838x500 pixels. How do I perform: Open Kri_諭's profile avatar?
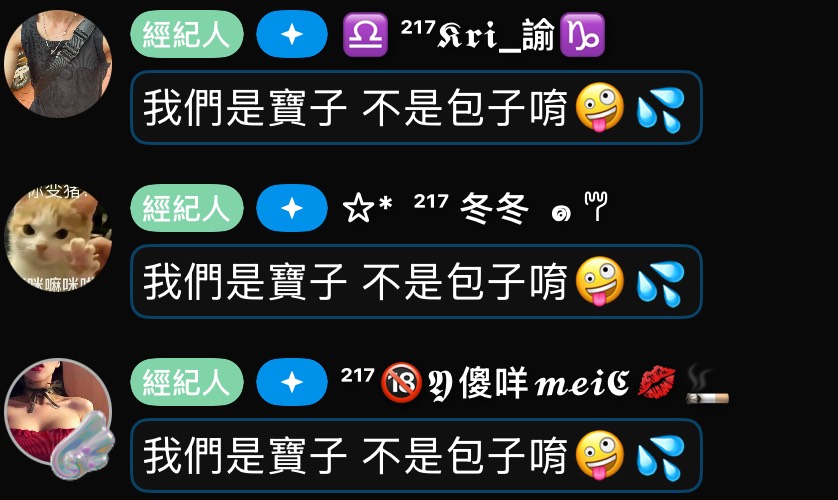(x=58, y=64)
